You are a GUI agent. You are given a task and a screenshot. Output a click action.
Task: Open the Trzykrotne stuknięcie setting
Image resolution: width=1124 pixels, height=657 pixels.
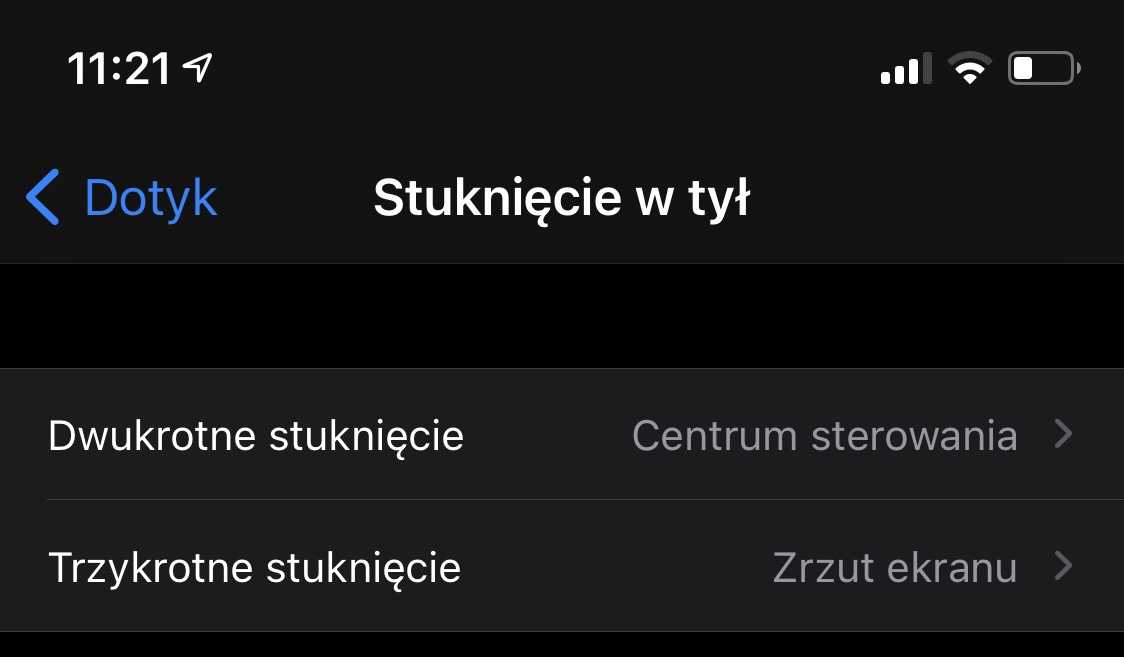(x=560, y=568)
